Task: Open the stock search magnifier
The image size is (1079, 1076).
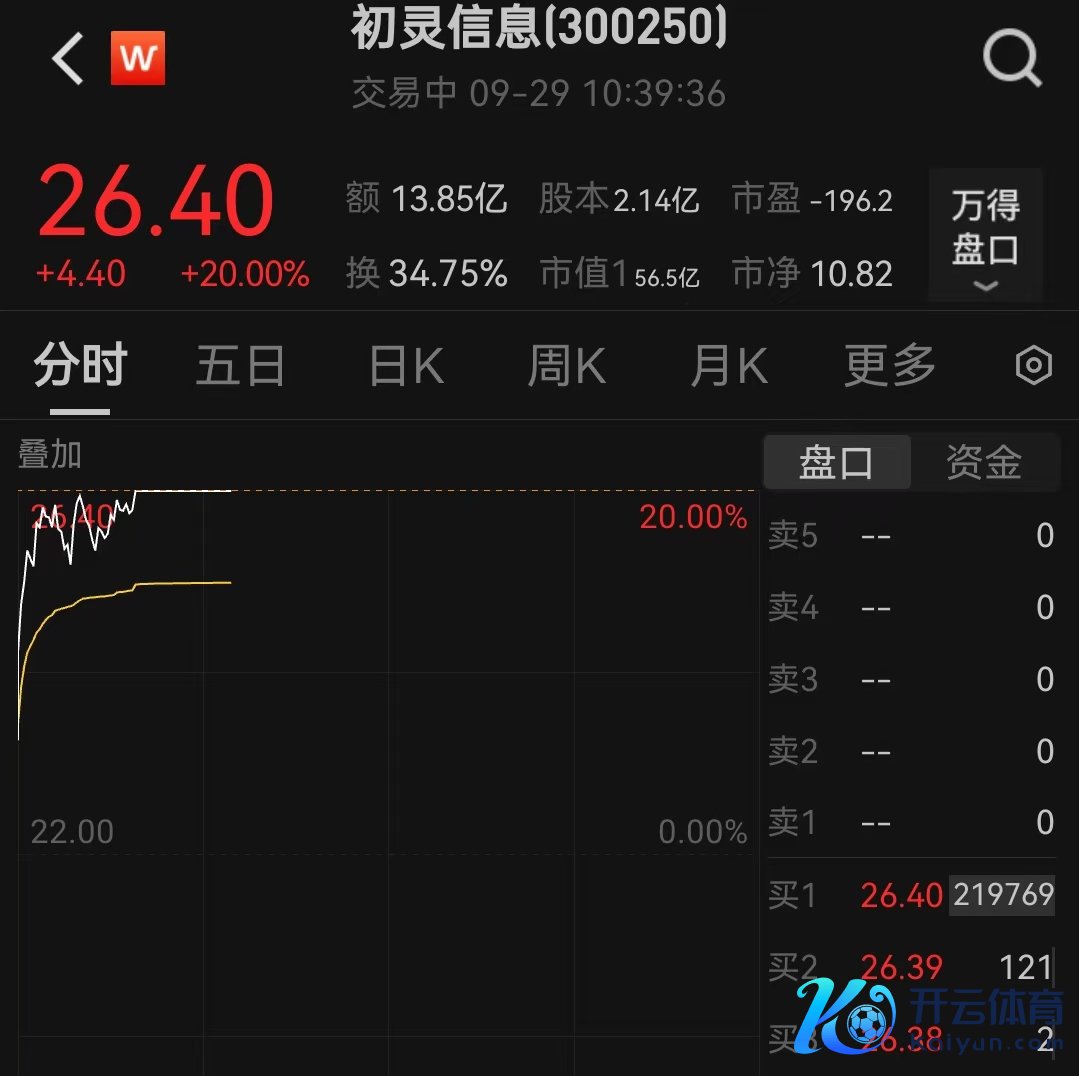Action: (1012, 60)
